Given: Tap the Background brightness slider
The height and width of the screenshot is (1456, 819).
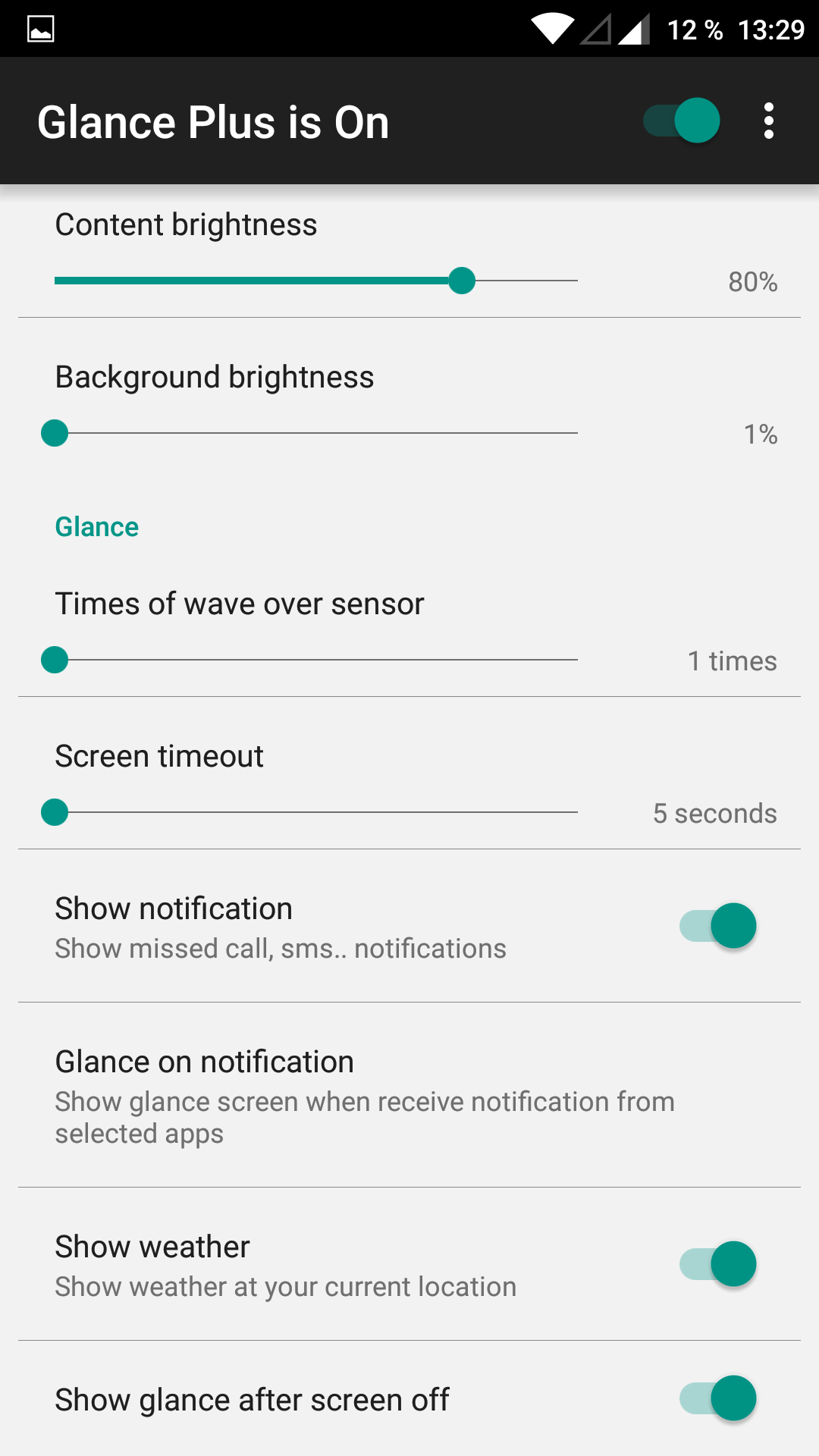Looking at the screenshot, I should click(x=315, y=433).
